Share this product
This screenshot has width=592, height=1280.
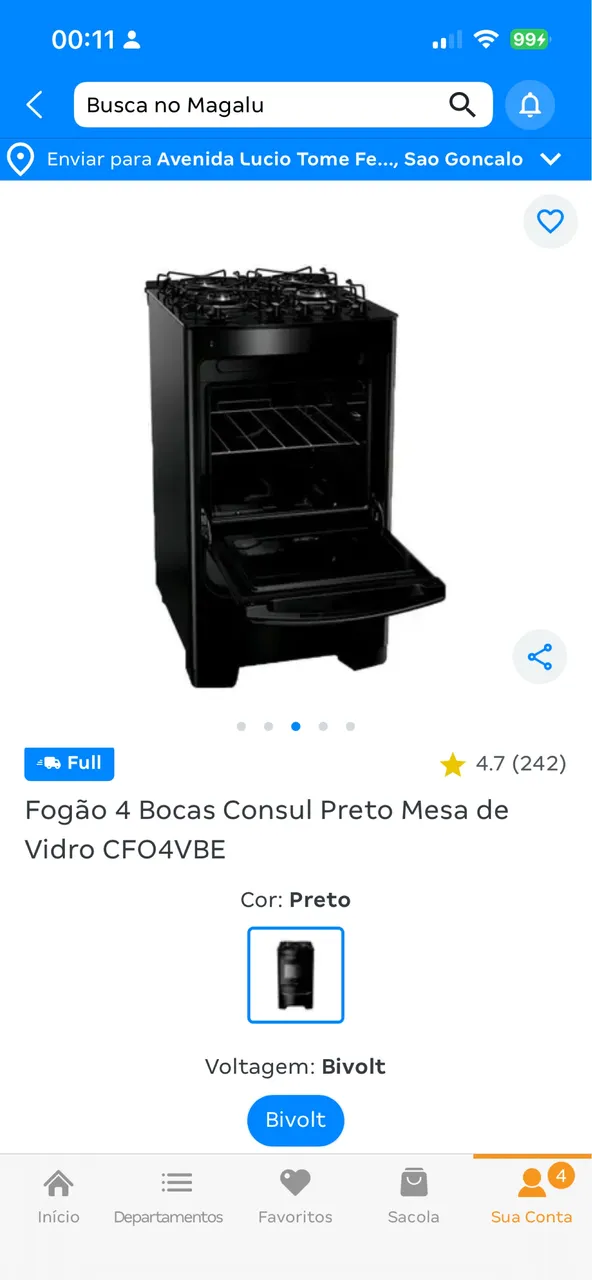(x=540, y=657)
